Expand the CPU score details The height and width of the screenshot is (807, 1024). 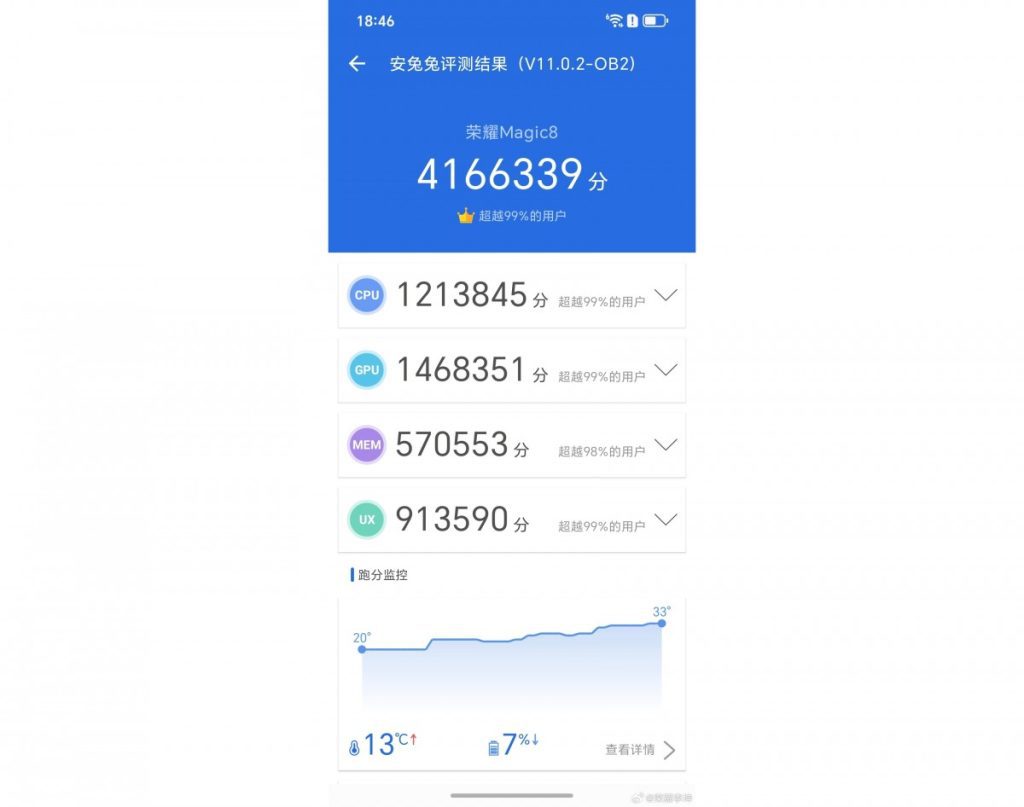pyautogui.click(x=665, y=295)
